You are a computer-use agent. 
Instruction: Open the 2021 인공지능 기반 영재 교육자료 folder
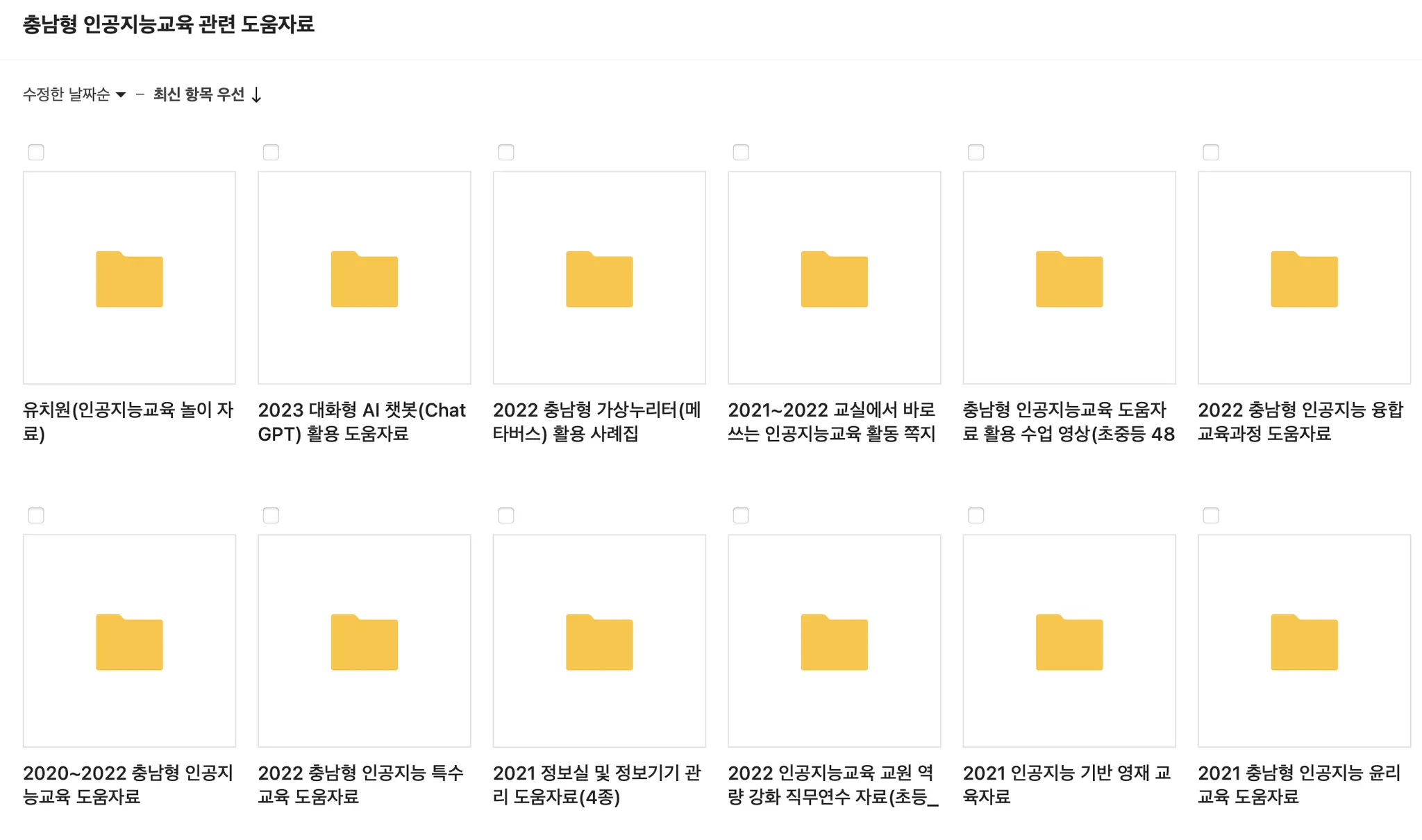tap(1069, 641)
